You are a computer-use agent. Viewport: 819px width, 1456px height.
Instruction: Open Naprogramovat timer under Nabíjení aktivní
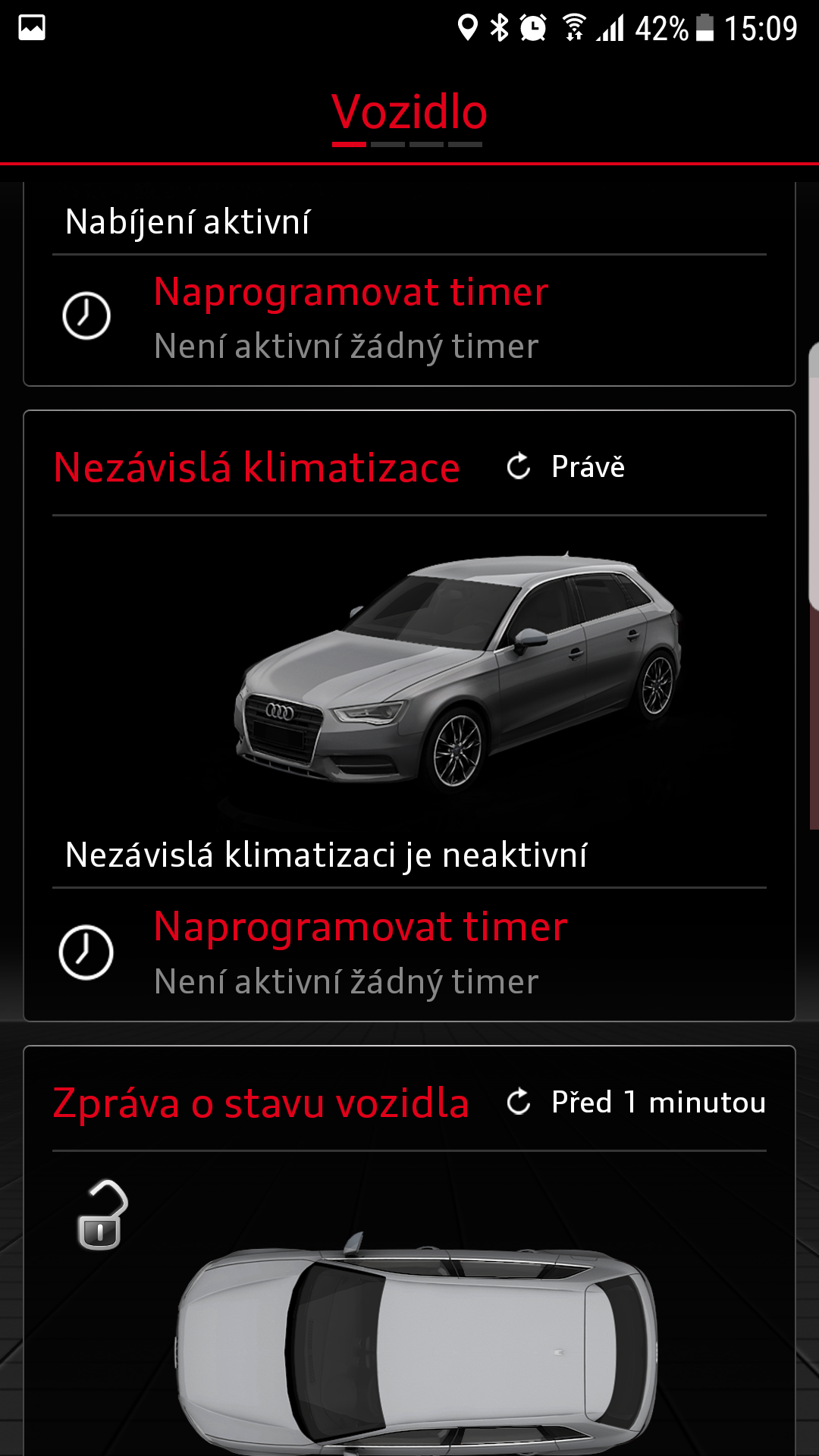pos(409,317)
